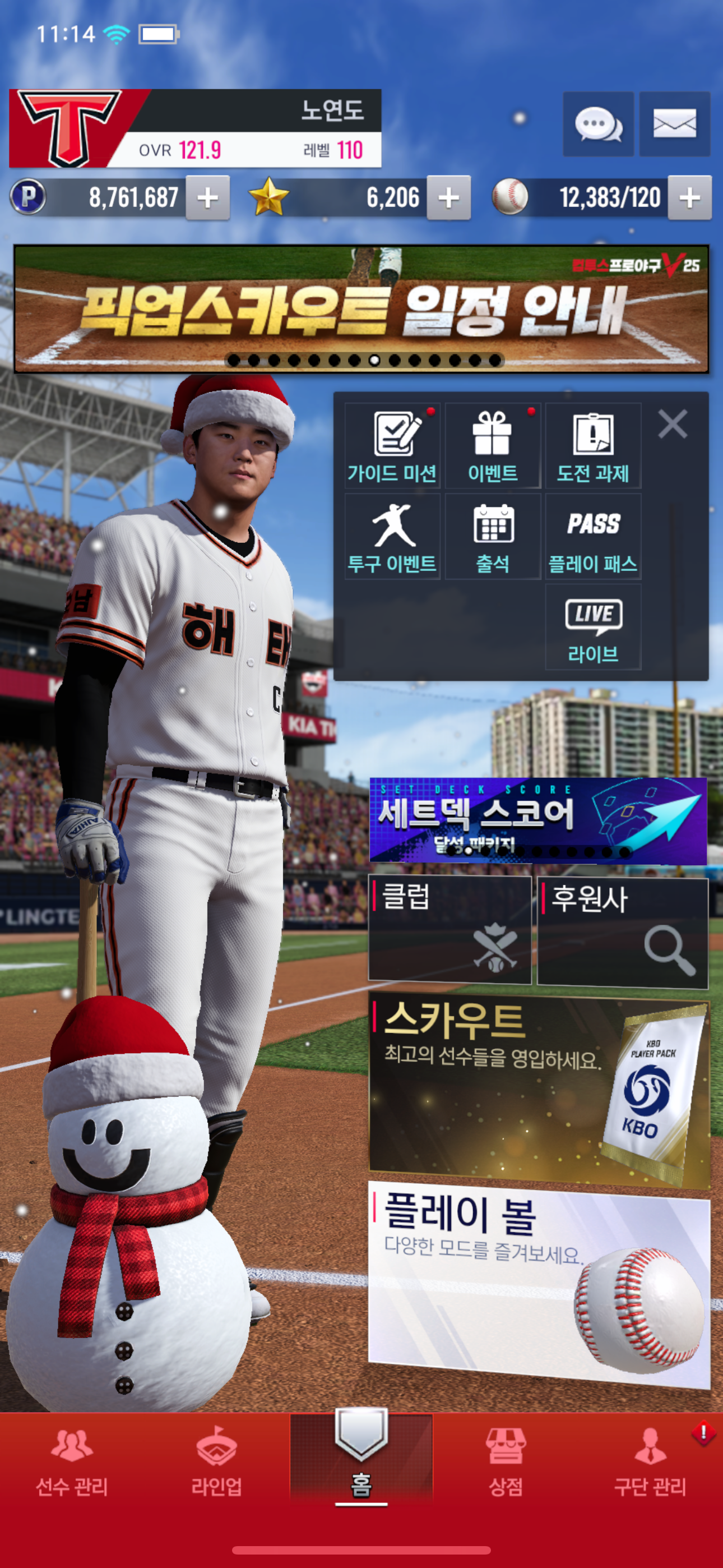Add stars with the plus button
The width and height of the screenshot is (723, 1568).
tap(448, 198)
